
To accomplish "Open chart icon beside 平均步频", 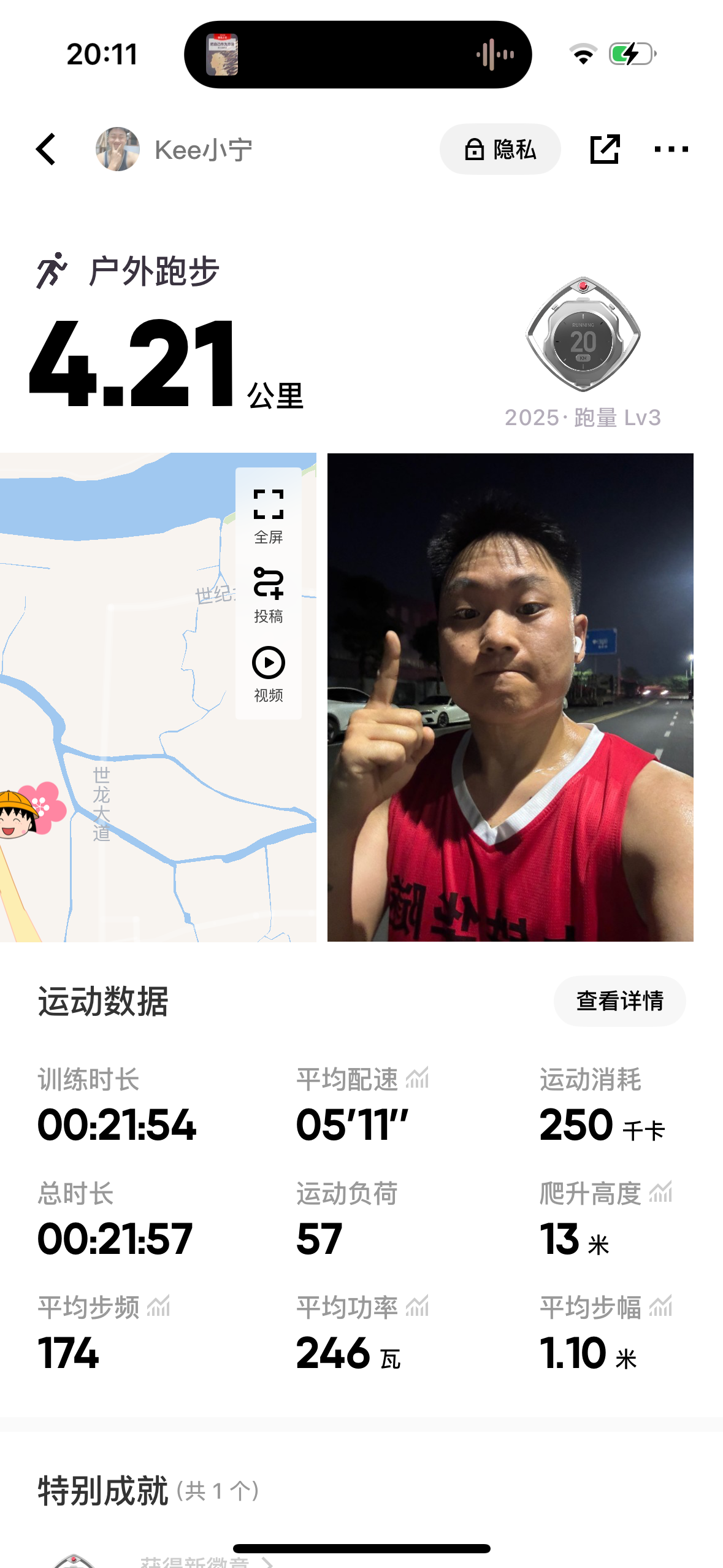I will (159, 1306).
